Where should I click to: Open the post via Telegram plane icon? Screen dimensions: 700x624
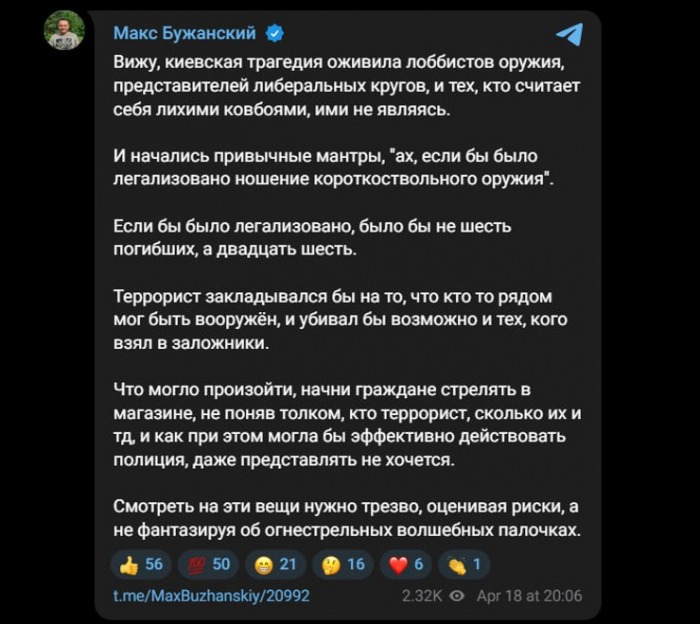568,34
